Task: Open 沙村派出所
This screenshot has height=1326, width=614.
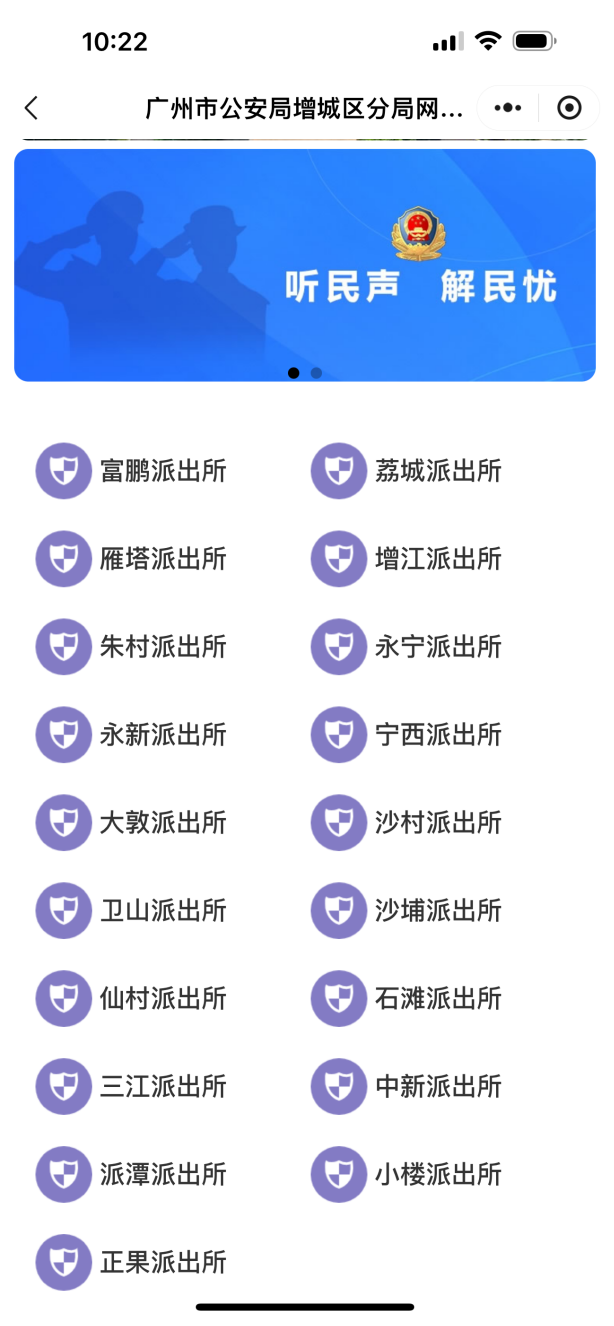Action: 408,823
